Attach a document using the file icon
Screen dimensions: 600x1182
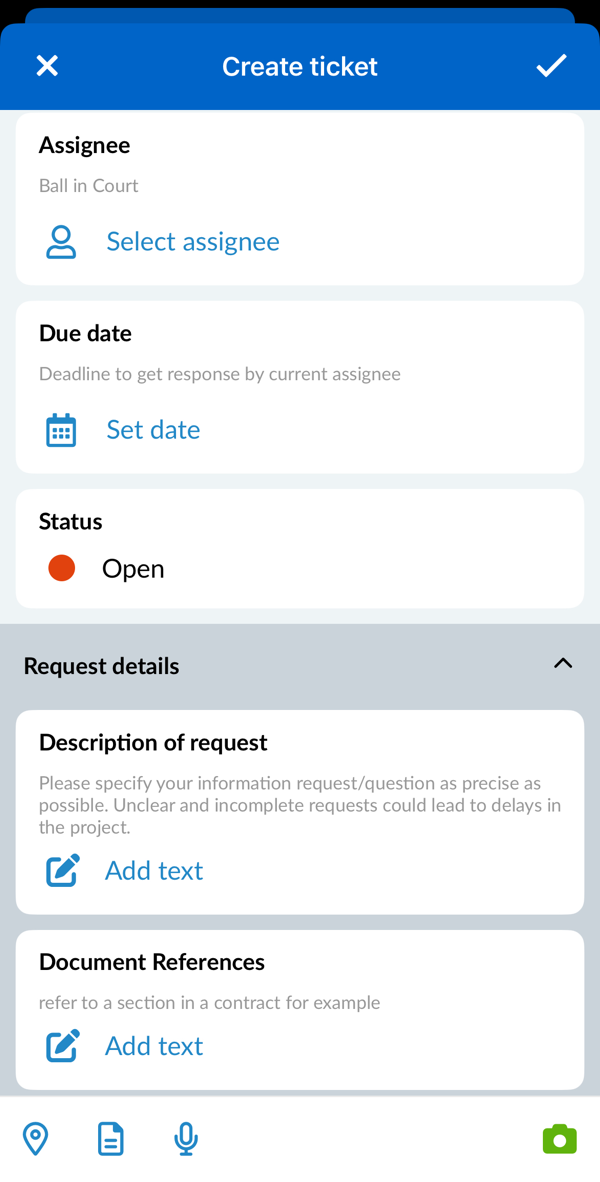pyautogui.click(x=111, y=1139)
